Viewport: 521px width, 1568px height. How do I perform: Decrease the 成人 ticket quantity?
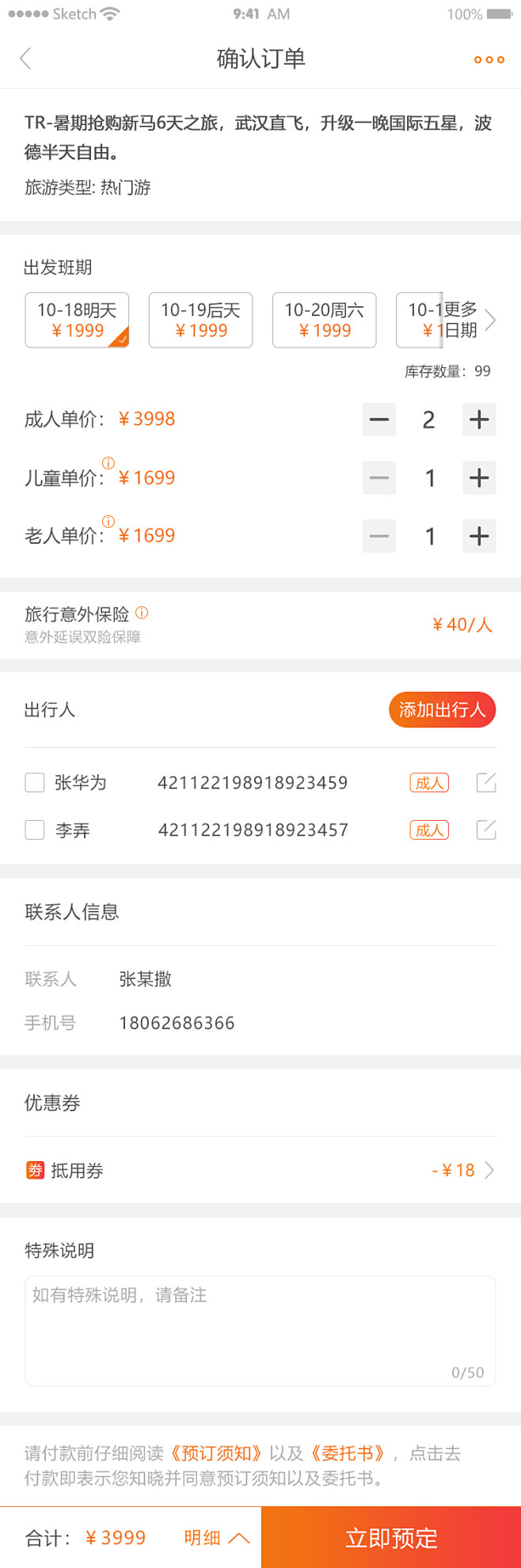[379, 420]
